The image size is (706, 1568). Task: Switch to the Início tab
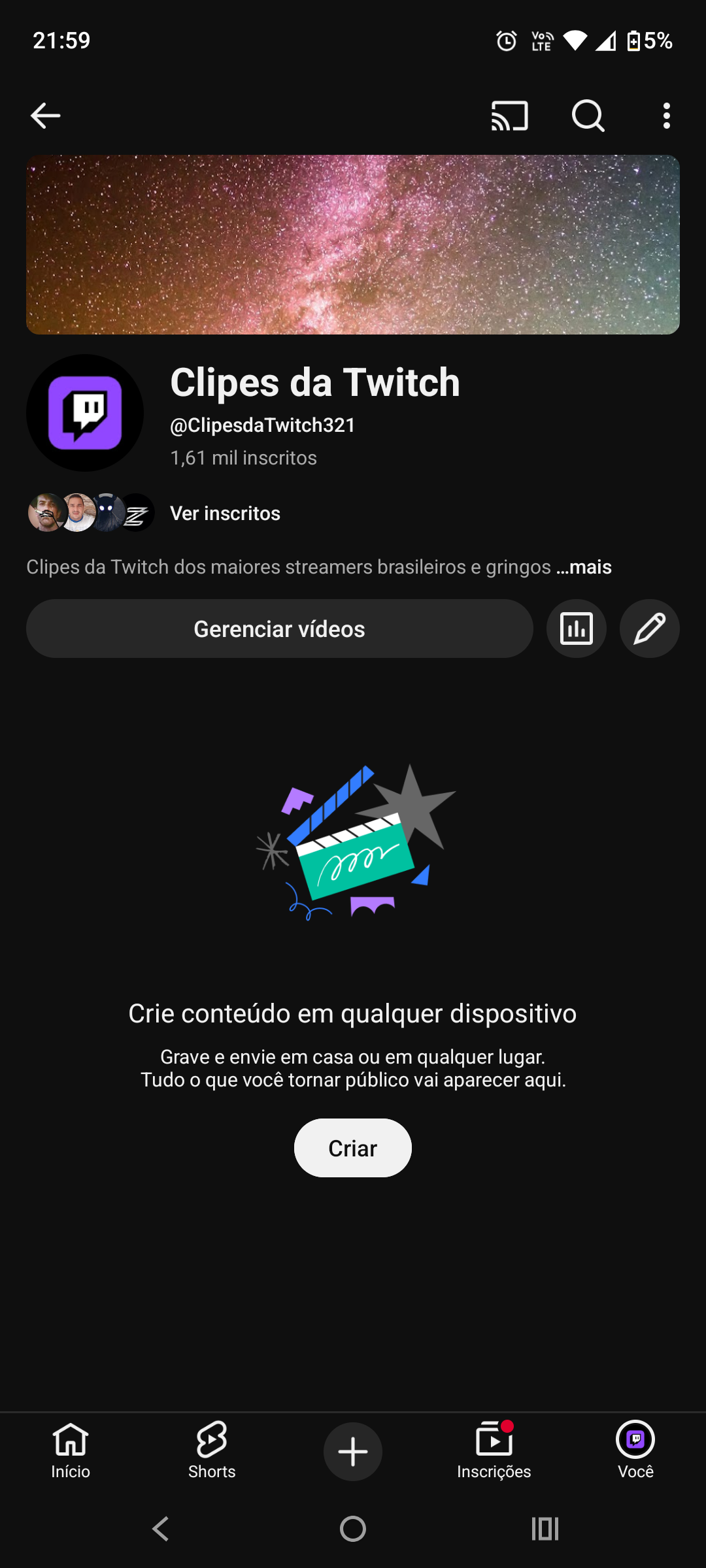71,1450
